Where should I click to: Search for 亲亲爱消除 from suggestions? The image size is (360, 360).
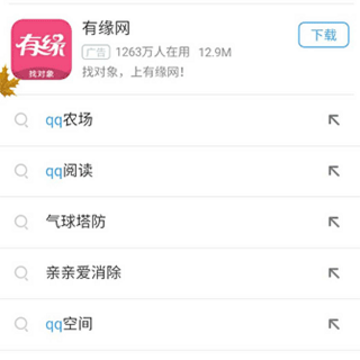pyautogui.click(x=180, y=273)
